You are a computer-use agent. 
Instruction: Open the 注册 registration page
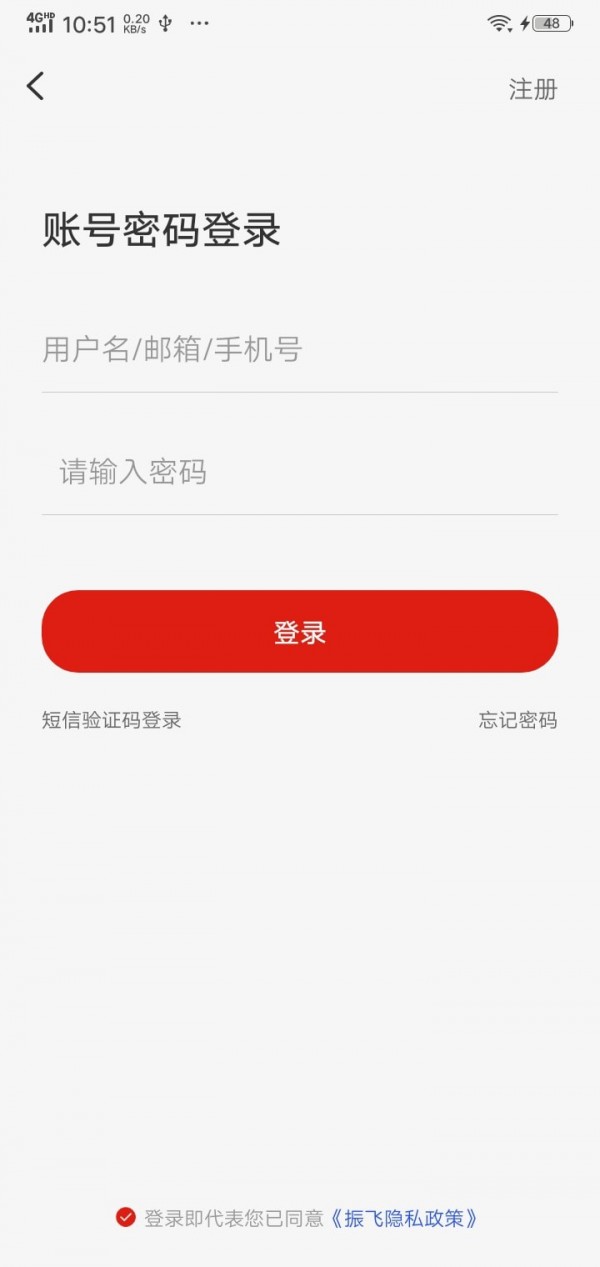(x=532, y=89)
